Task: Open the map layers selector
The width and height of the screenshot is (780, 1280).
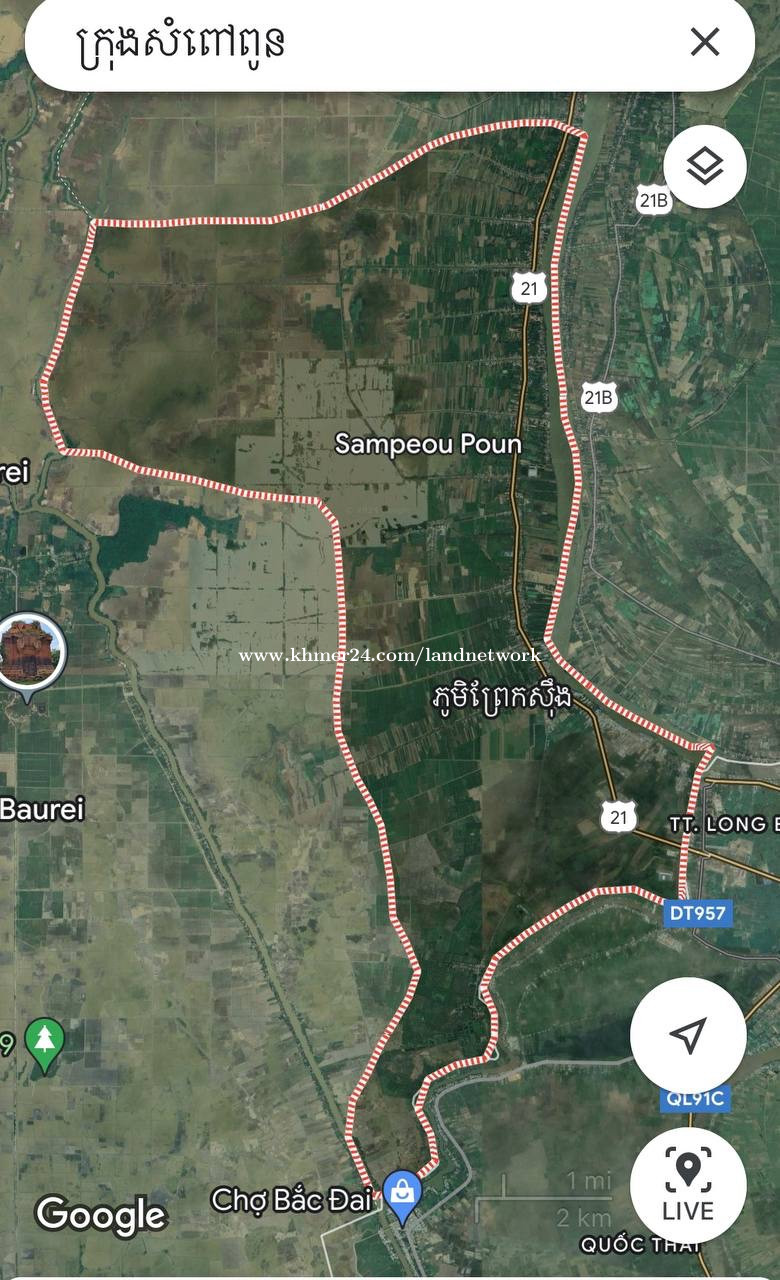Action: (705, 166)
